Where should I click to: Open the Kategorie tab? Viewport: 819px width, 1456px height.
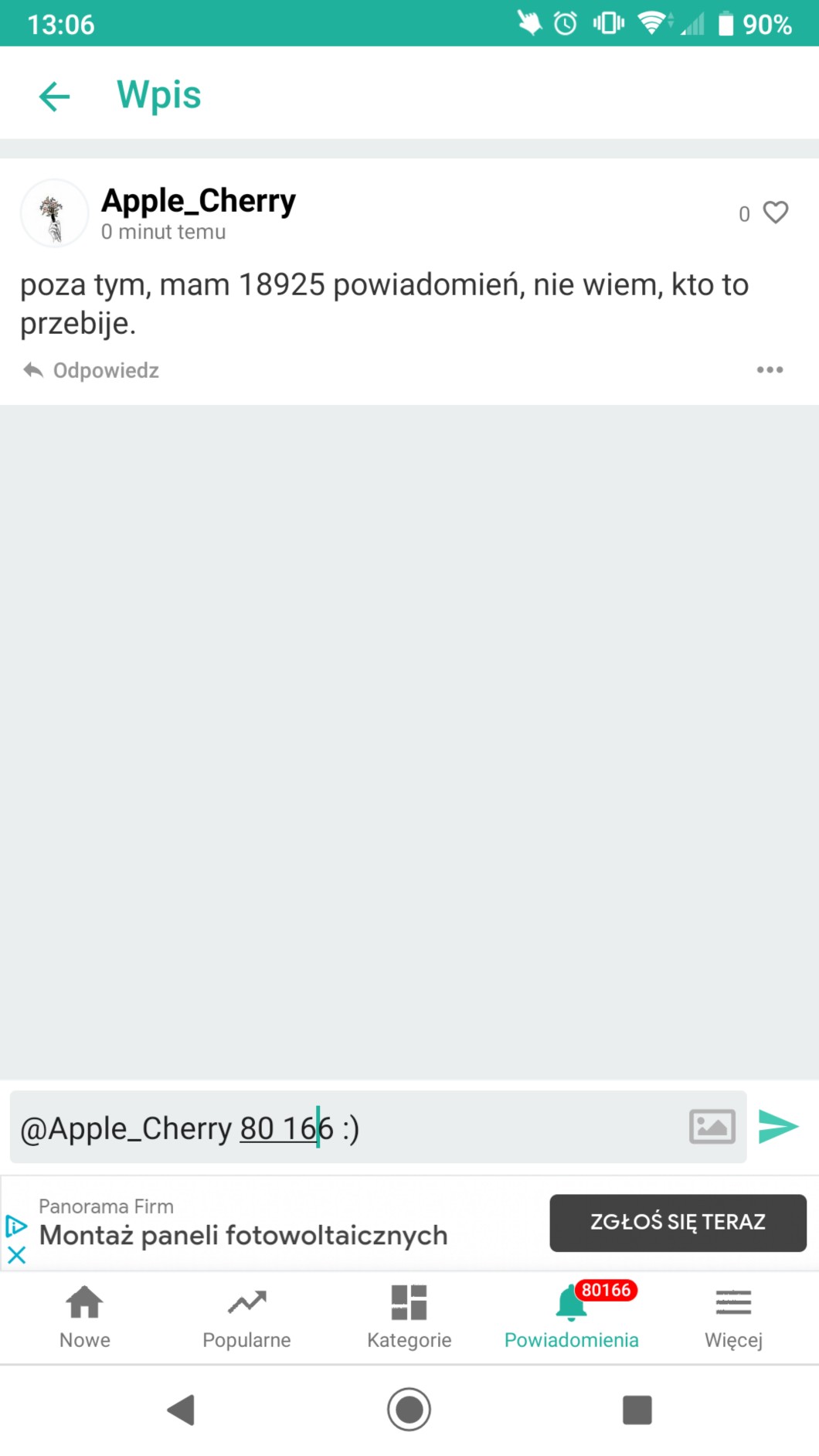[x=409, y=1317]
